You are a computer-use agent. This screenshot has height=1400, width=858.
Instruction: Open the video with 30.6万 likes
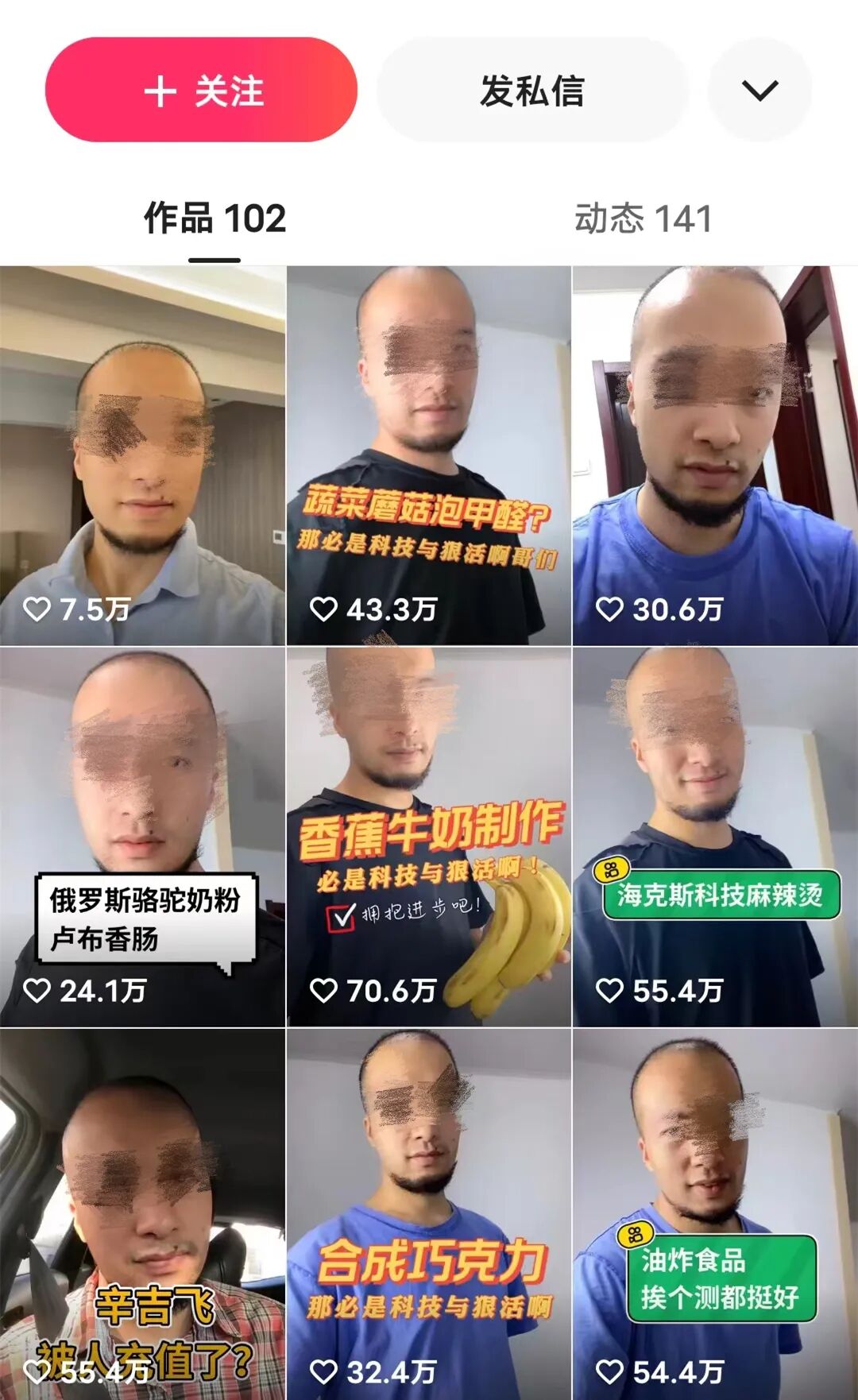[715, 455]
